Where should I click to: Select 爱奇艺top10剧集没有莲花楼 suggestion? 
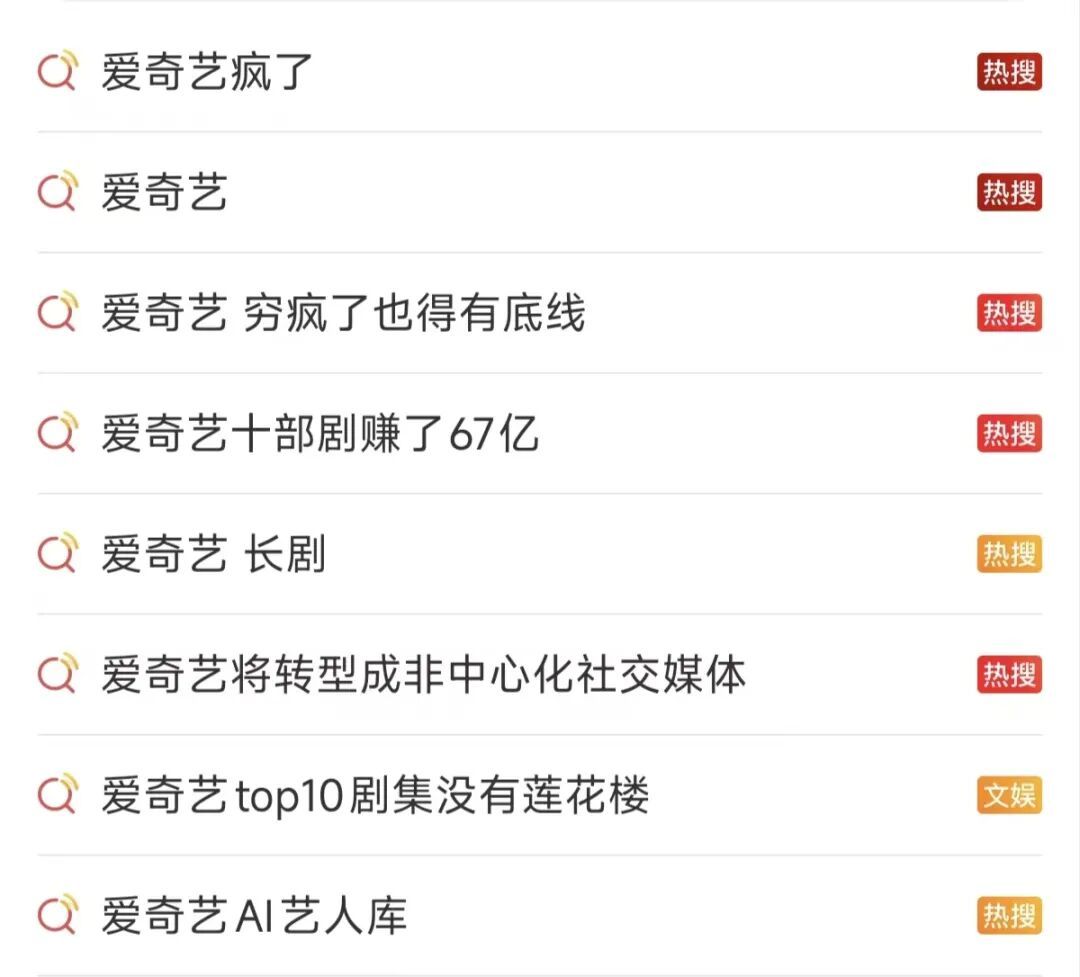point(375,796)
